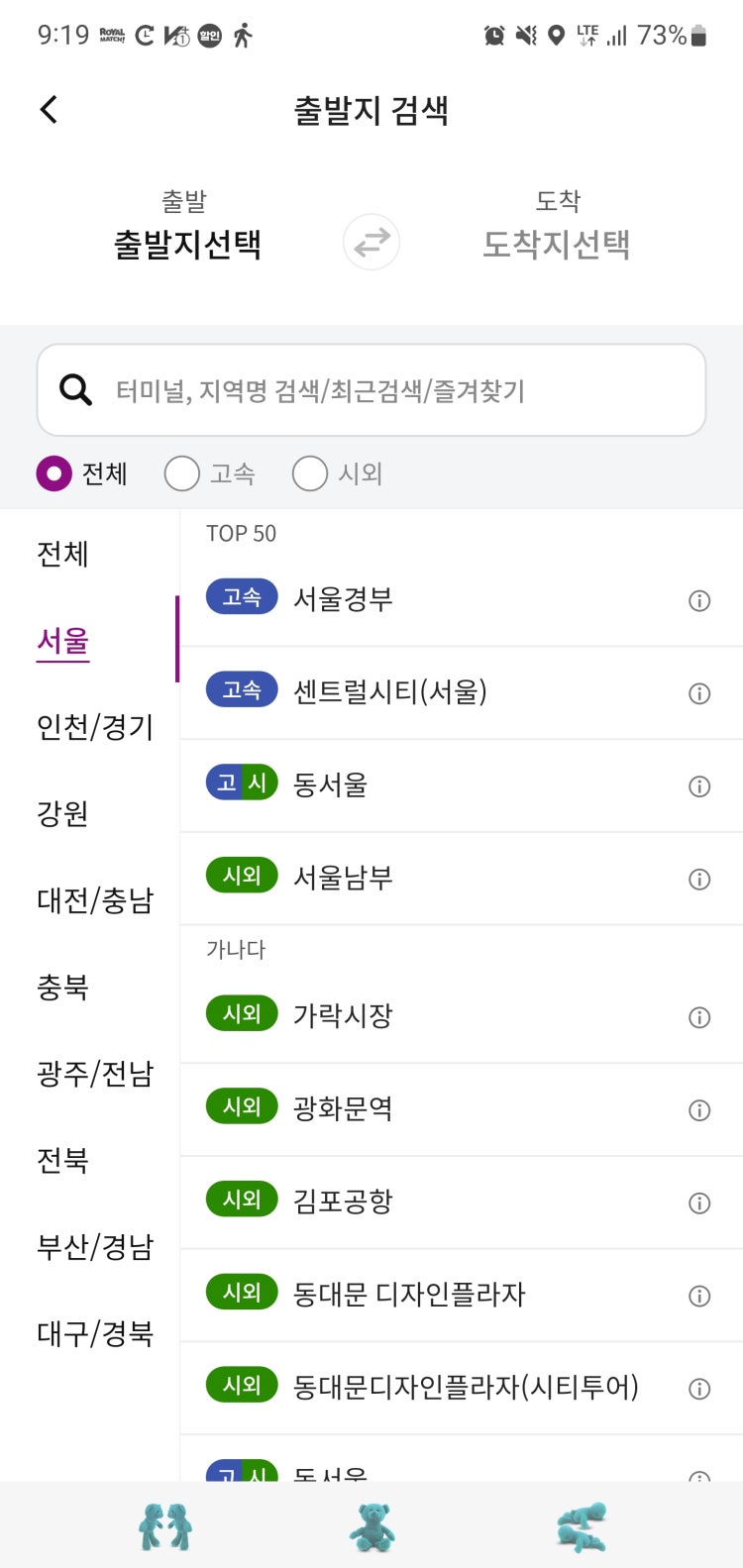Switch region to 대전/충남
The image size is (743, 1568).
(x=95, y=900)
